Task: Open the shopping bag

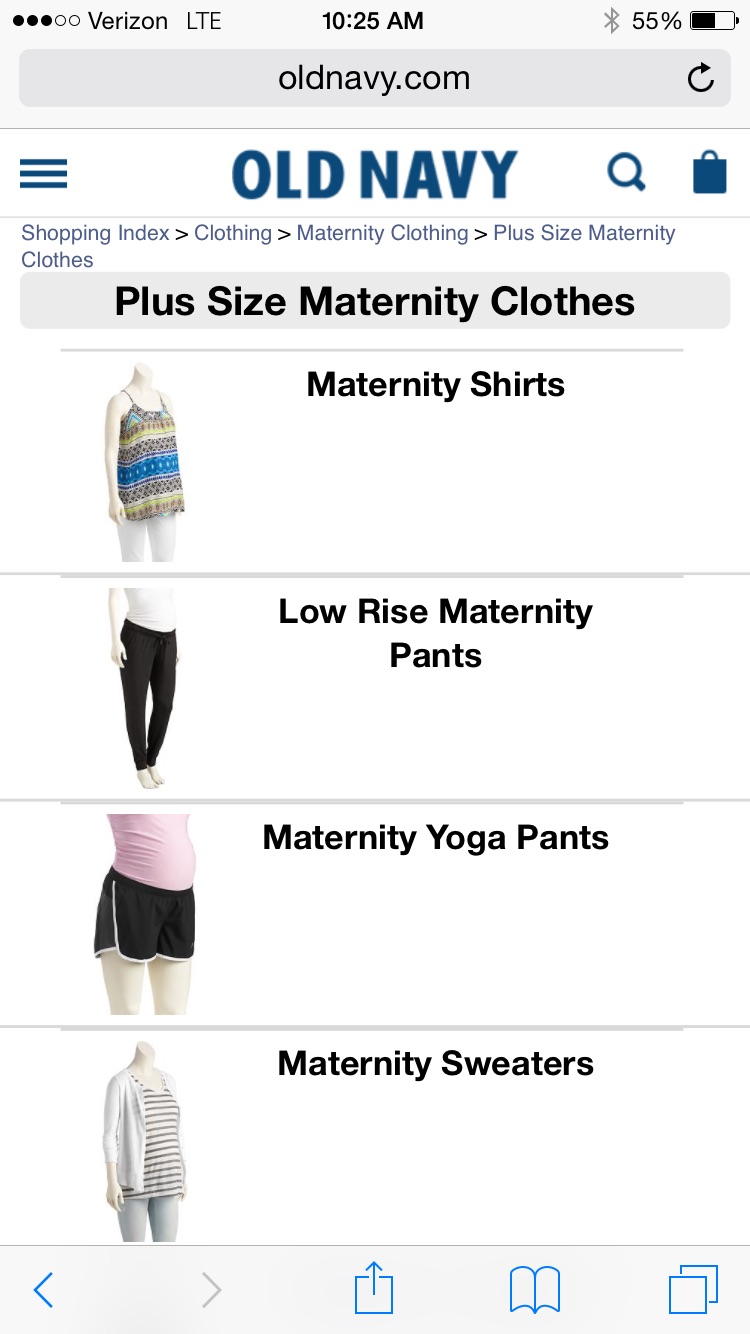Action: pos(709,172)
